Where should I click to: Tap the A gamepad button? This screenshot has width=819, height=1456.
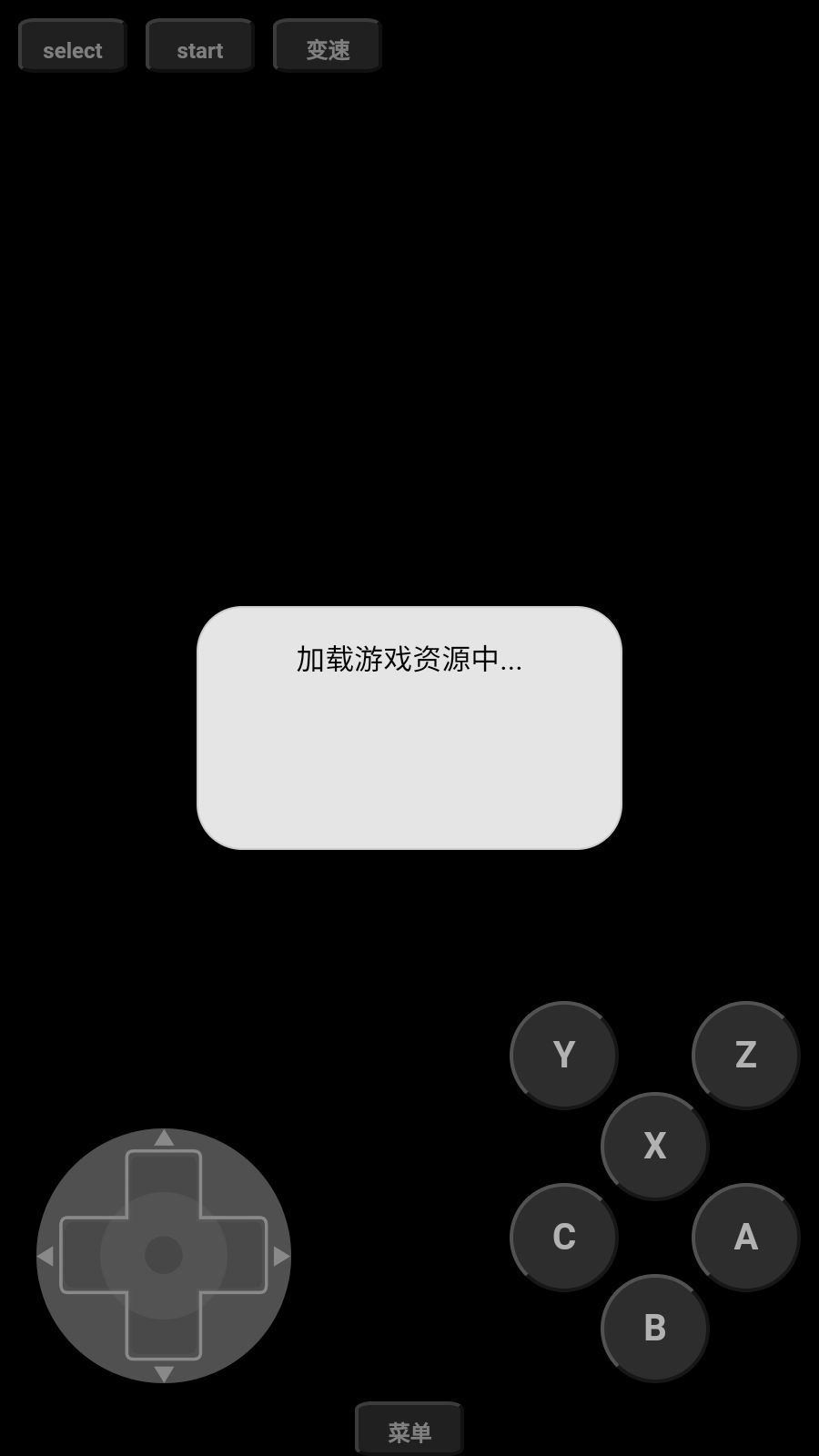pos(746,1238)
